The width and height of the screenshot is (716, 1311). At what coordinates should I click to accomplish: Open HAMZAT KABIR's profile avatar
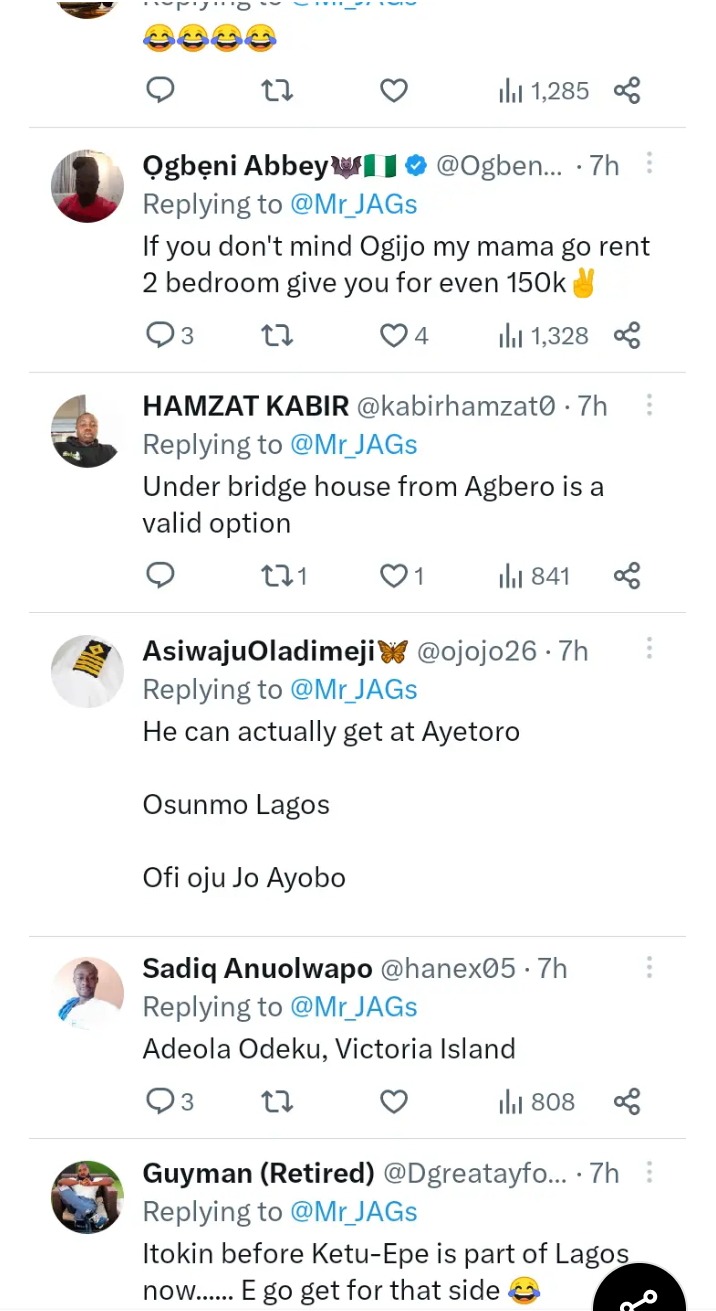(87, 431)
